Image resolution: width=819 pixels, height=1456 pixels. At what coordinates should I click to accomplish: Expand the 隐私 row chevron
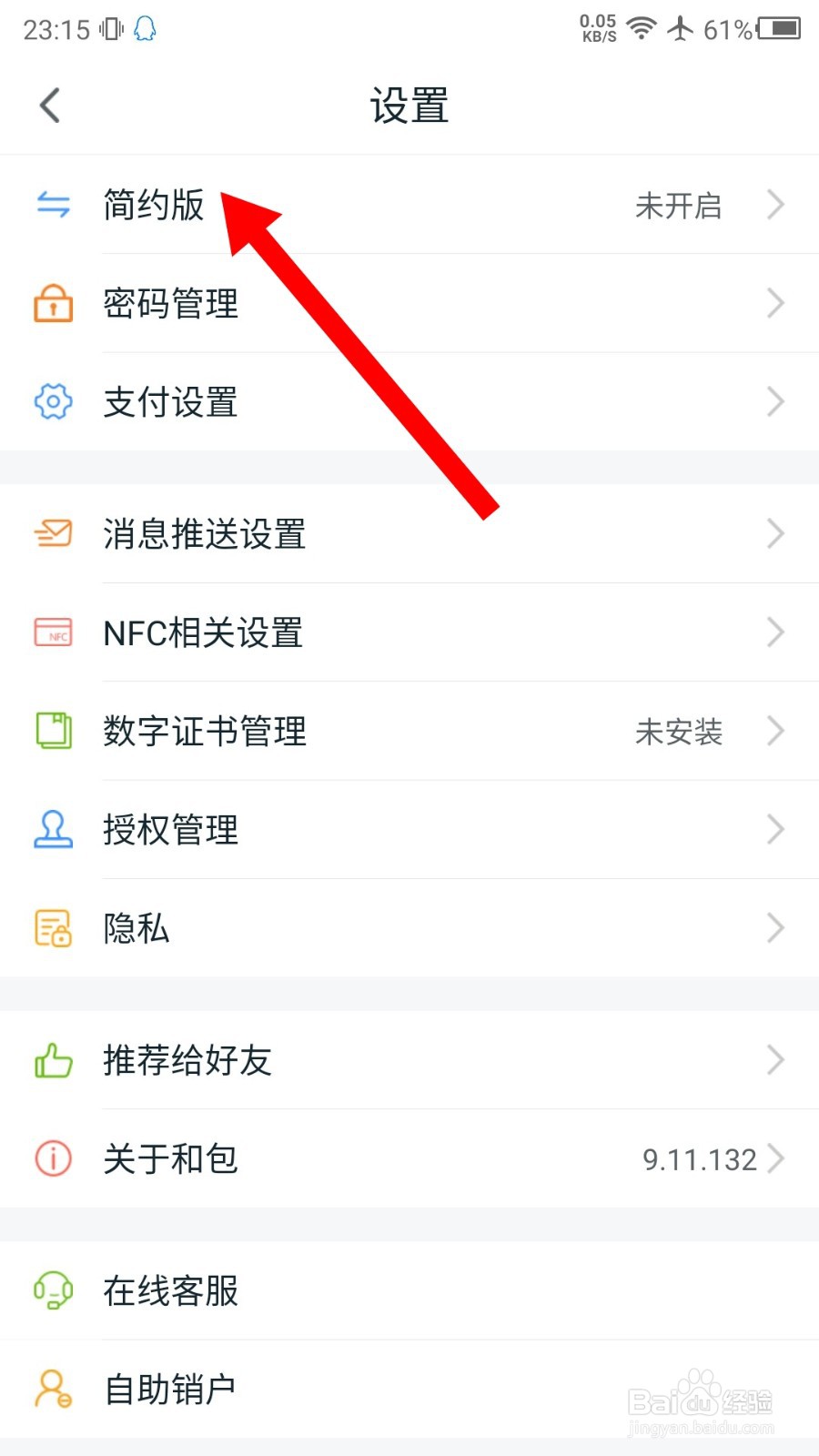774,927
